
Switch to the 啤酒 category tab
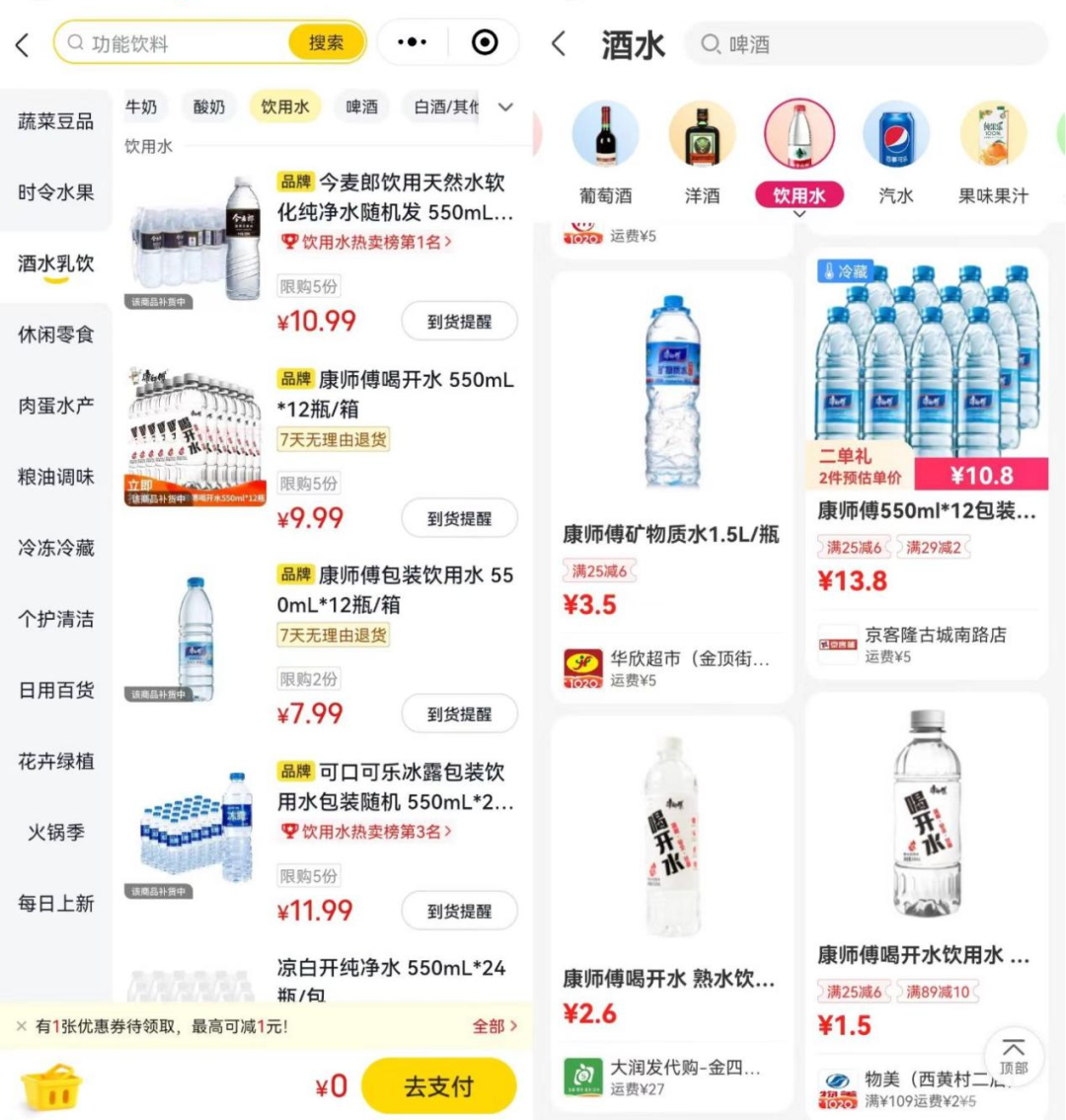[361, 109]
